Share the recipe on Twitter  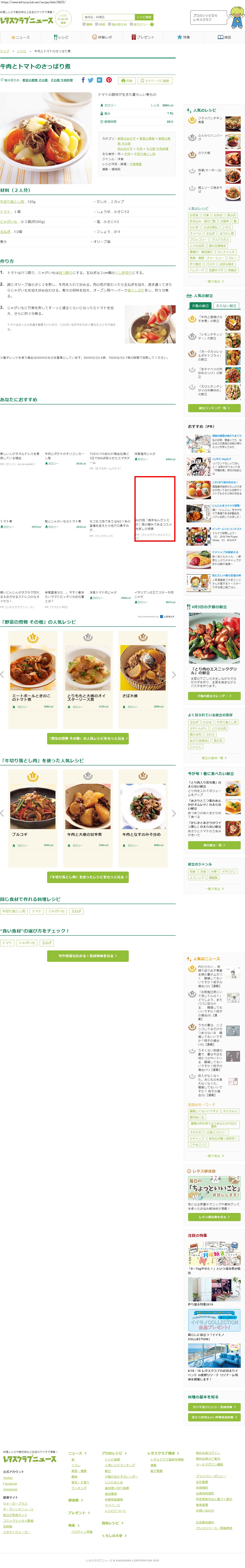click(x=91, y=80)
